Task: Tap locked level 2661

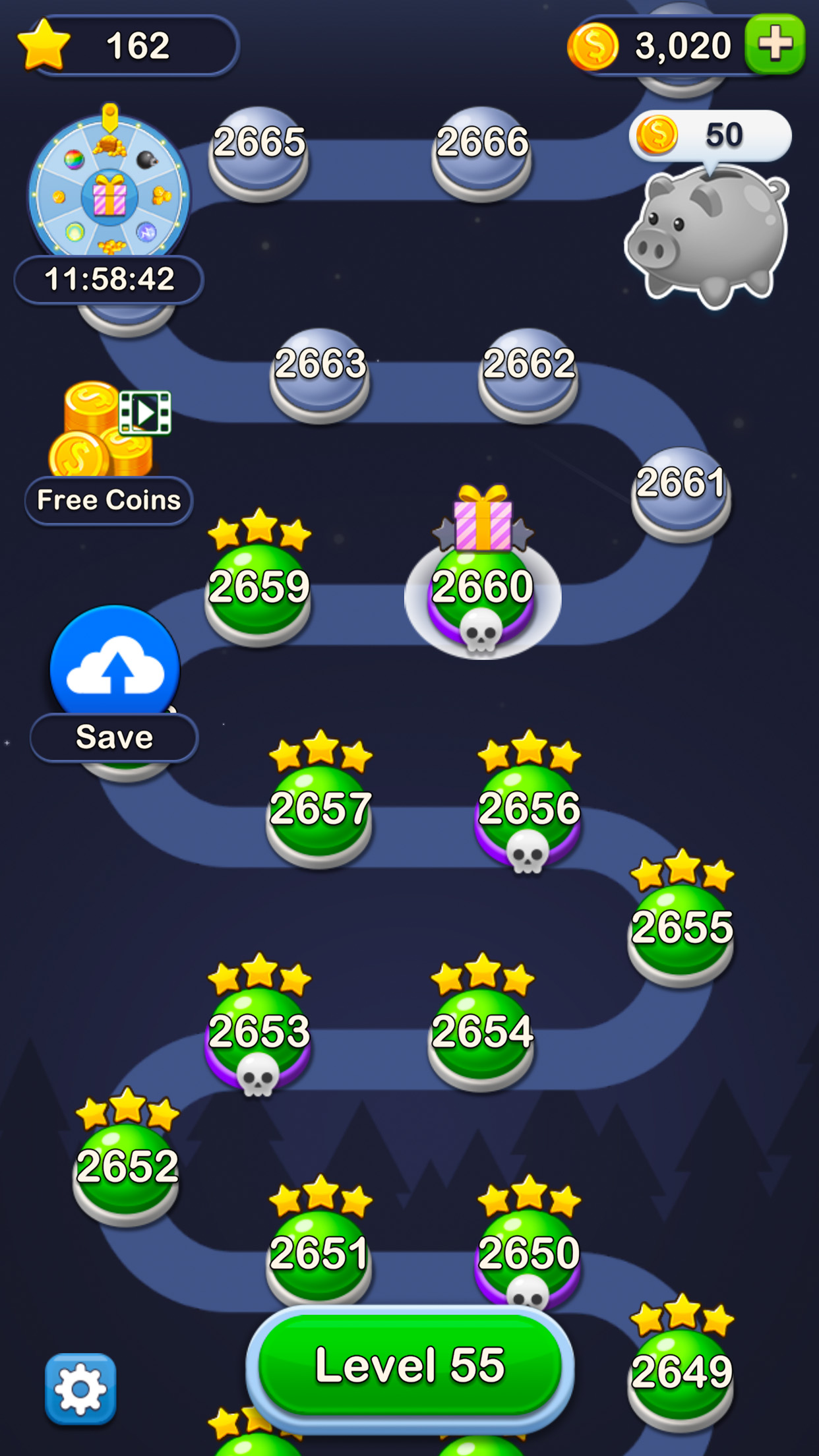Action: pyautogui.click(x=681, y=491)
